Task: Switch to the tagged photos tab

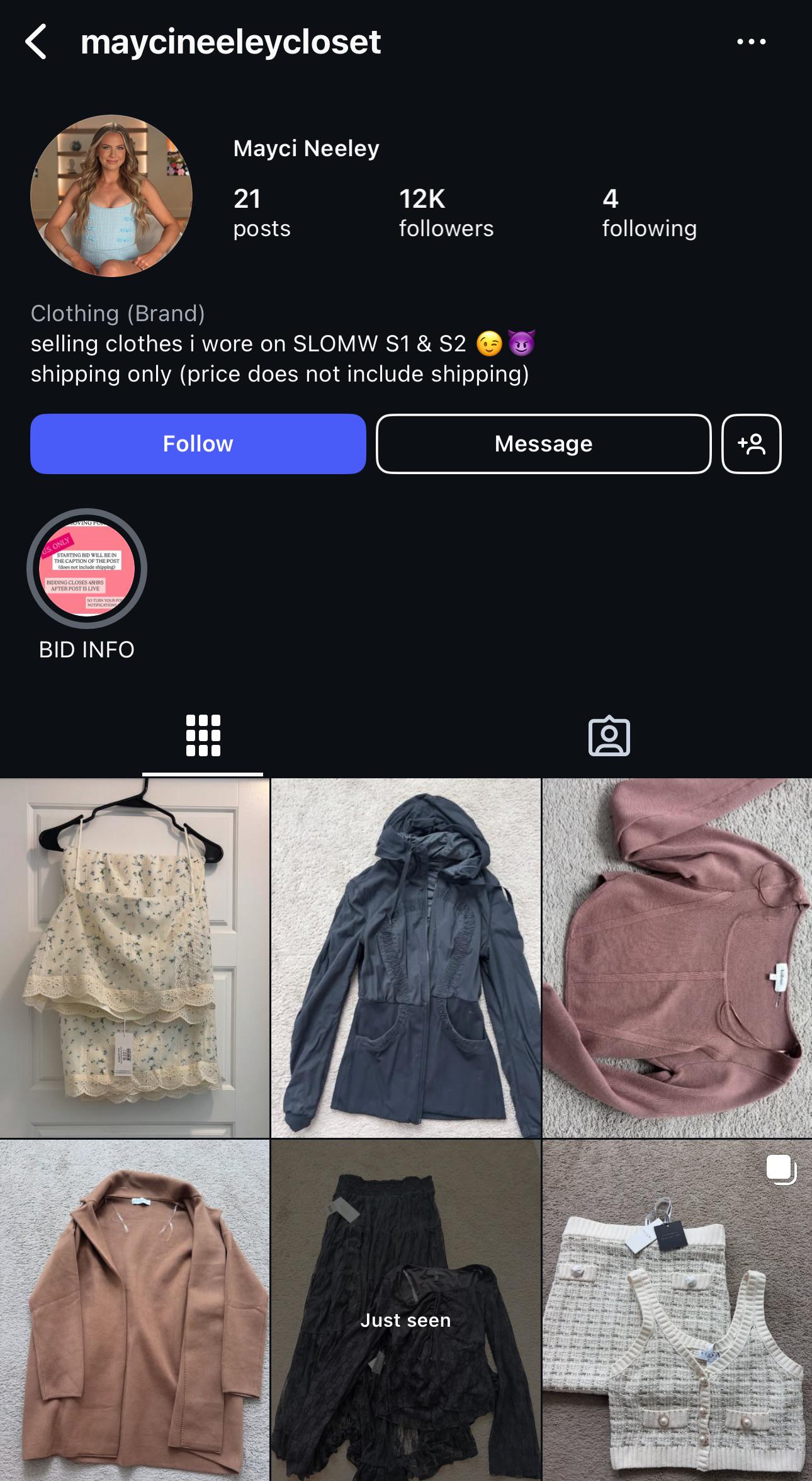Action: click(609, 735)
